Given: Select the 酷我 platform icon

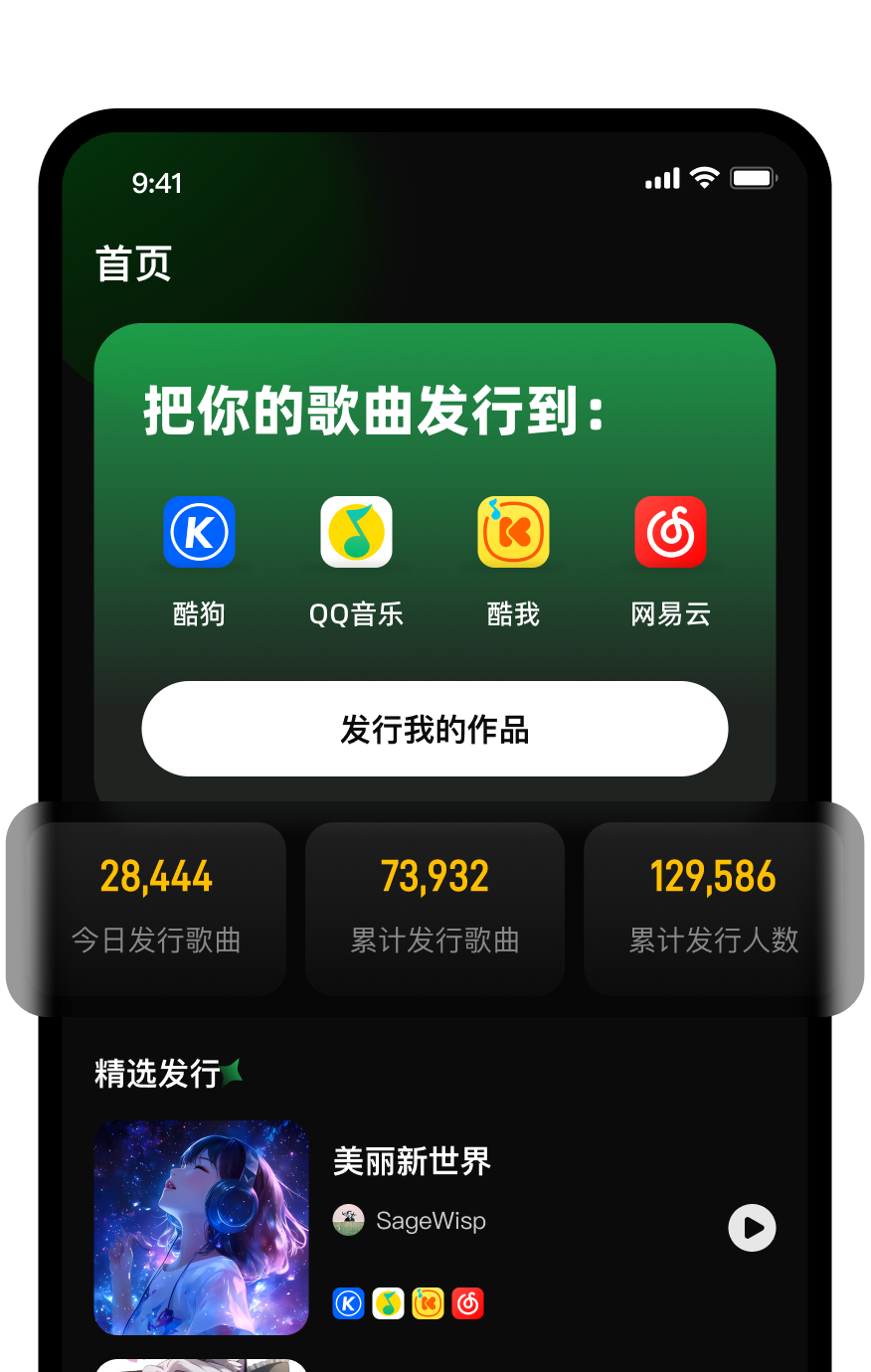Looking at the screenshot, I should pos(513,532).
